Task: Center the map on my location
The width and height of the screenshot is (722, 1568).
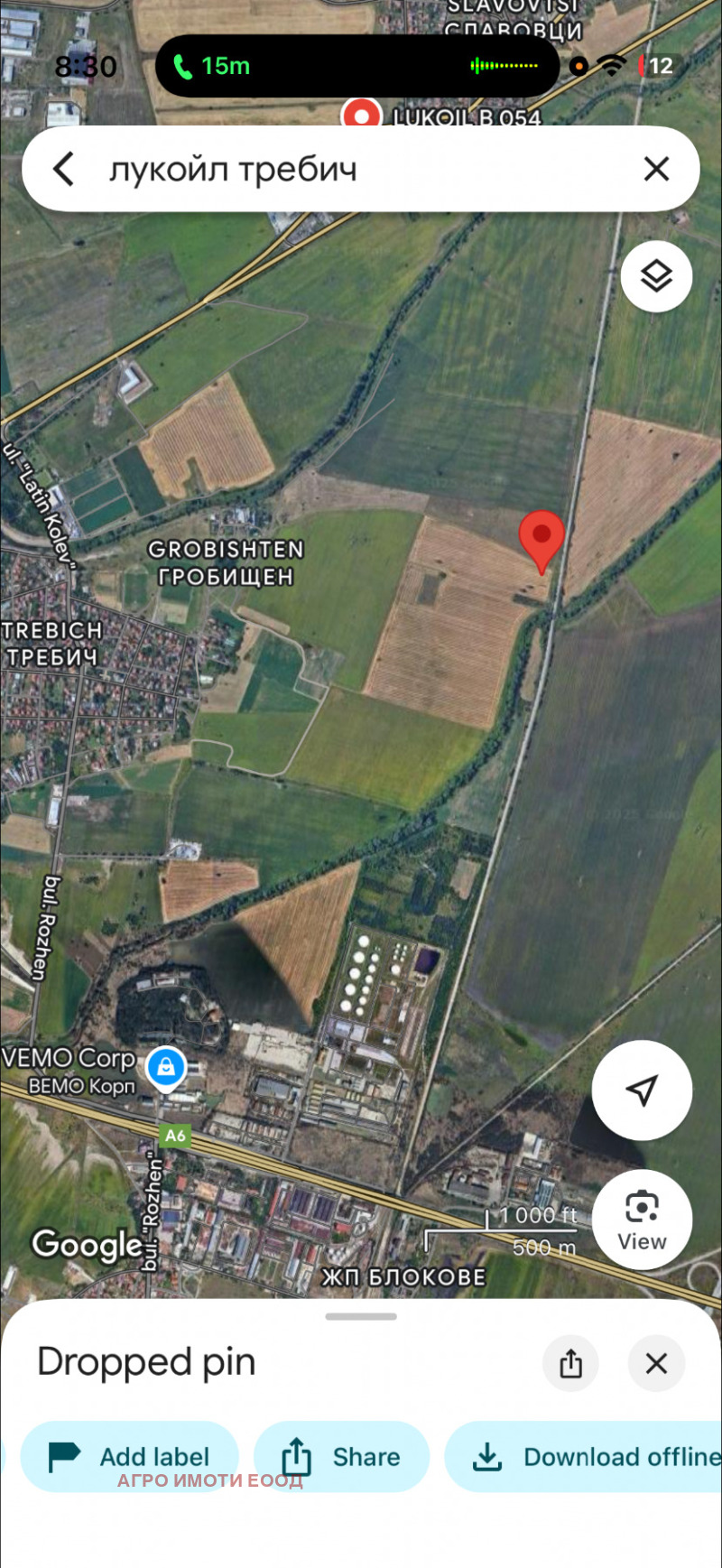Action: (x=642, y=1090)
